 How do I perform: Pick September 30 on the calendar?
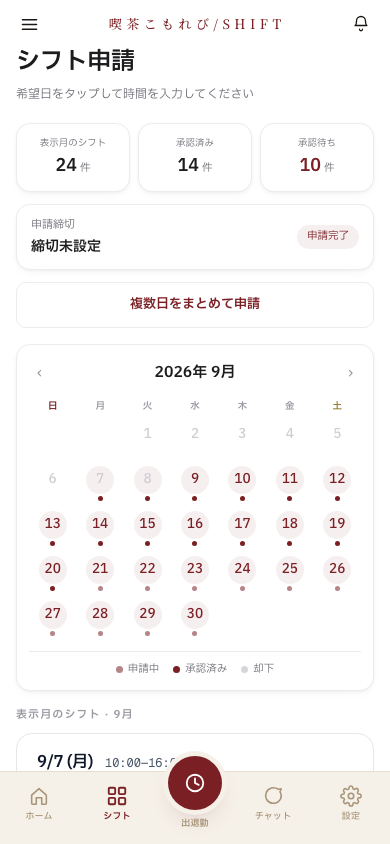(x=195, y=615)
